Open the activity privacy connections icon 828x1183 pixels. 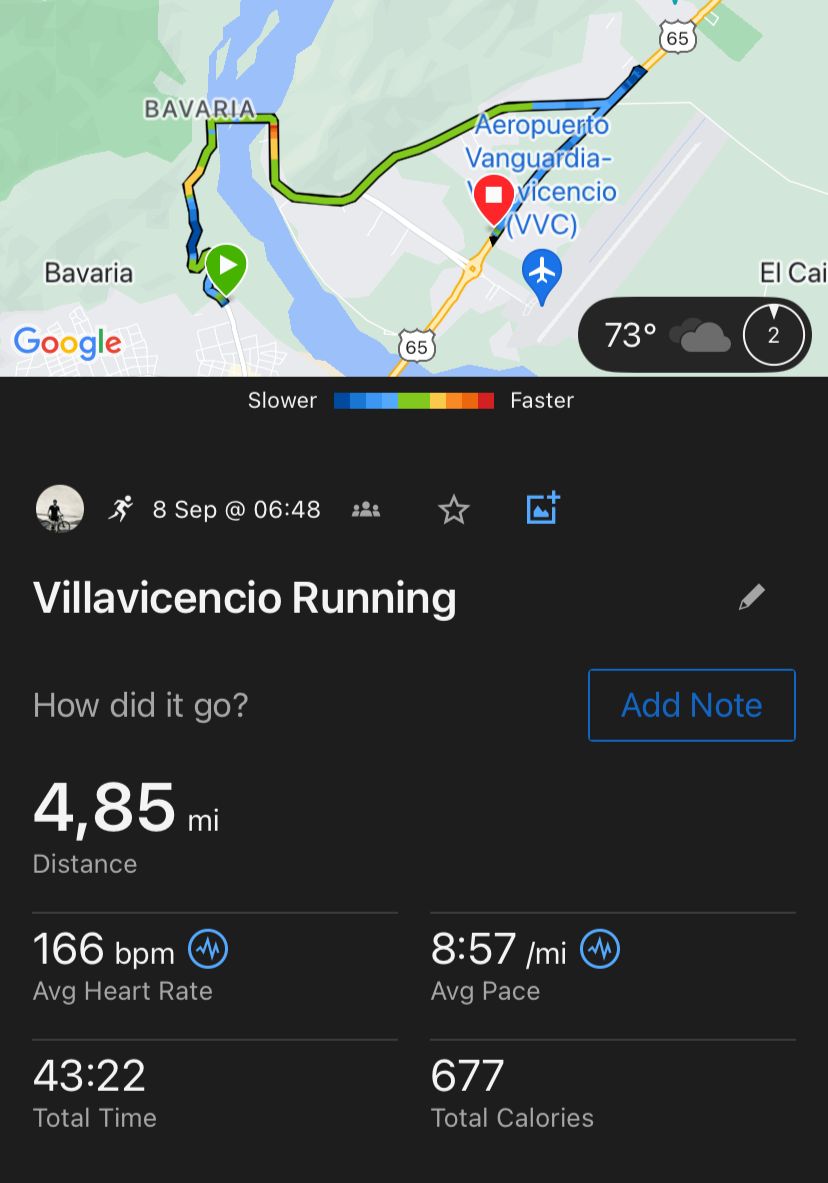tap(366, 510)
